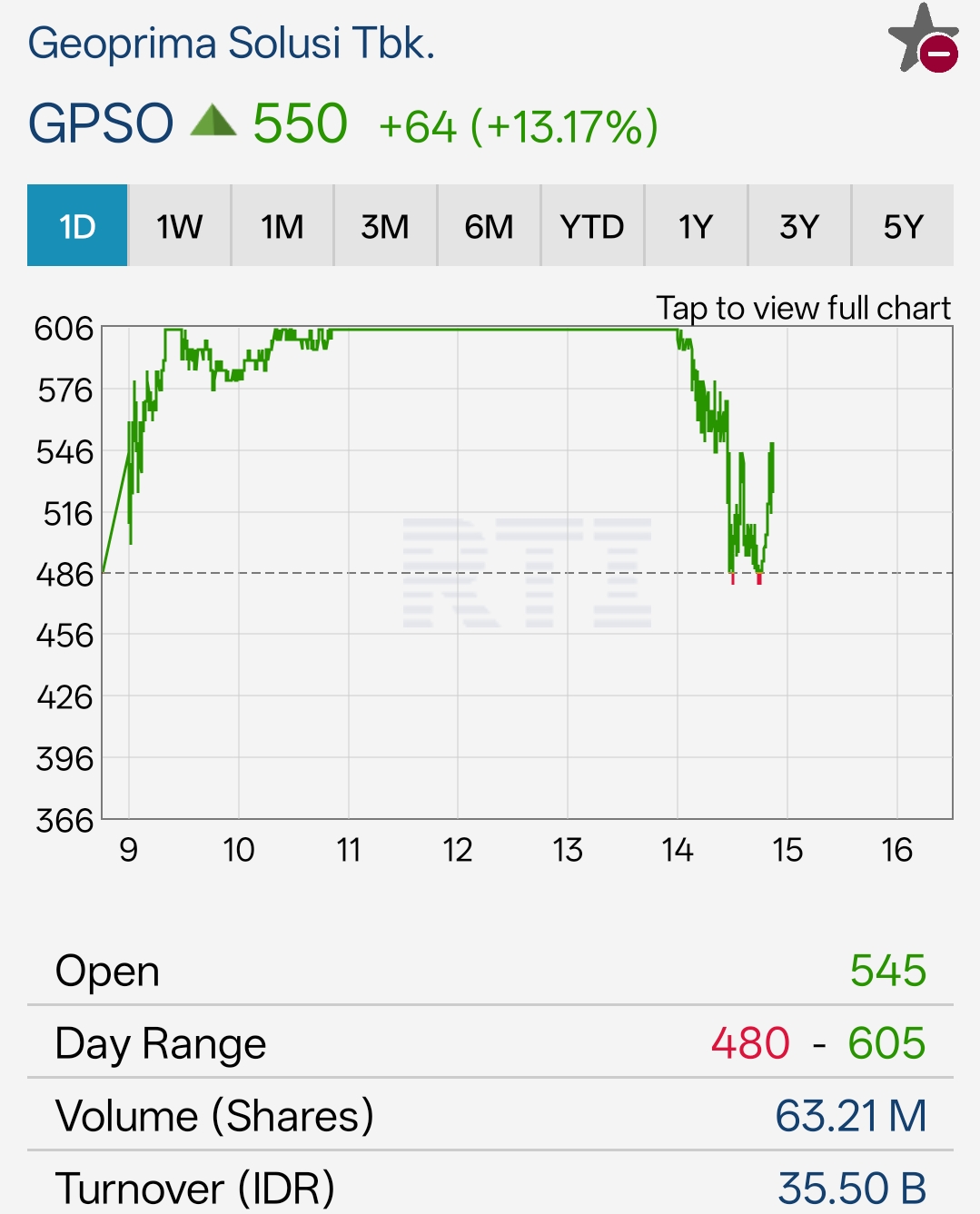View the 1Y chart range

click(696, 226)
